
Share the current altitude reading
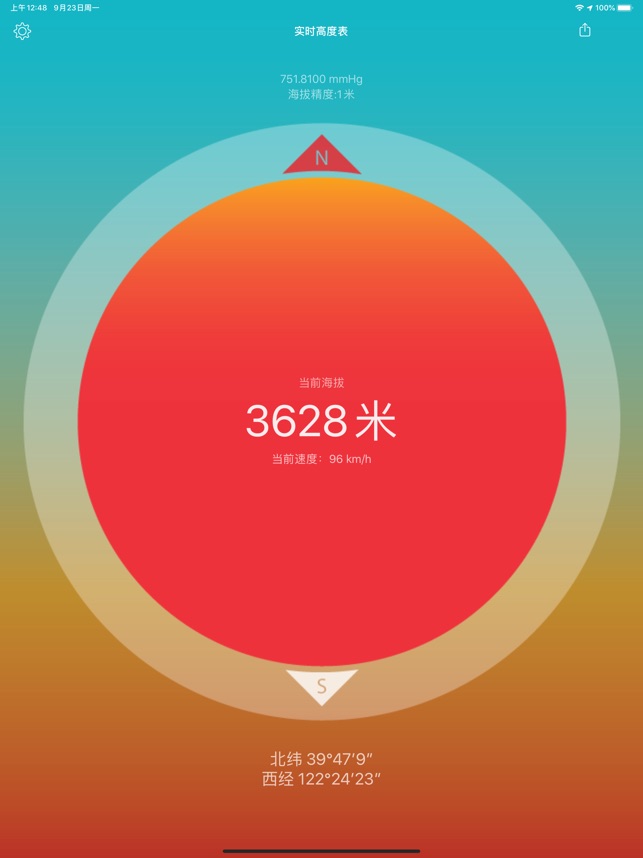(x=585, y=30)
